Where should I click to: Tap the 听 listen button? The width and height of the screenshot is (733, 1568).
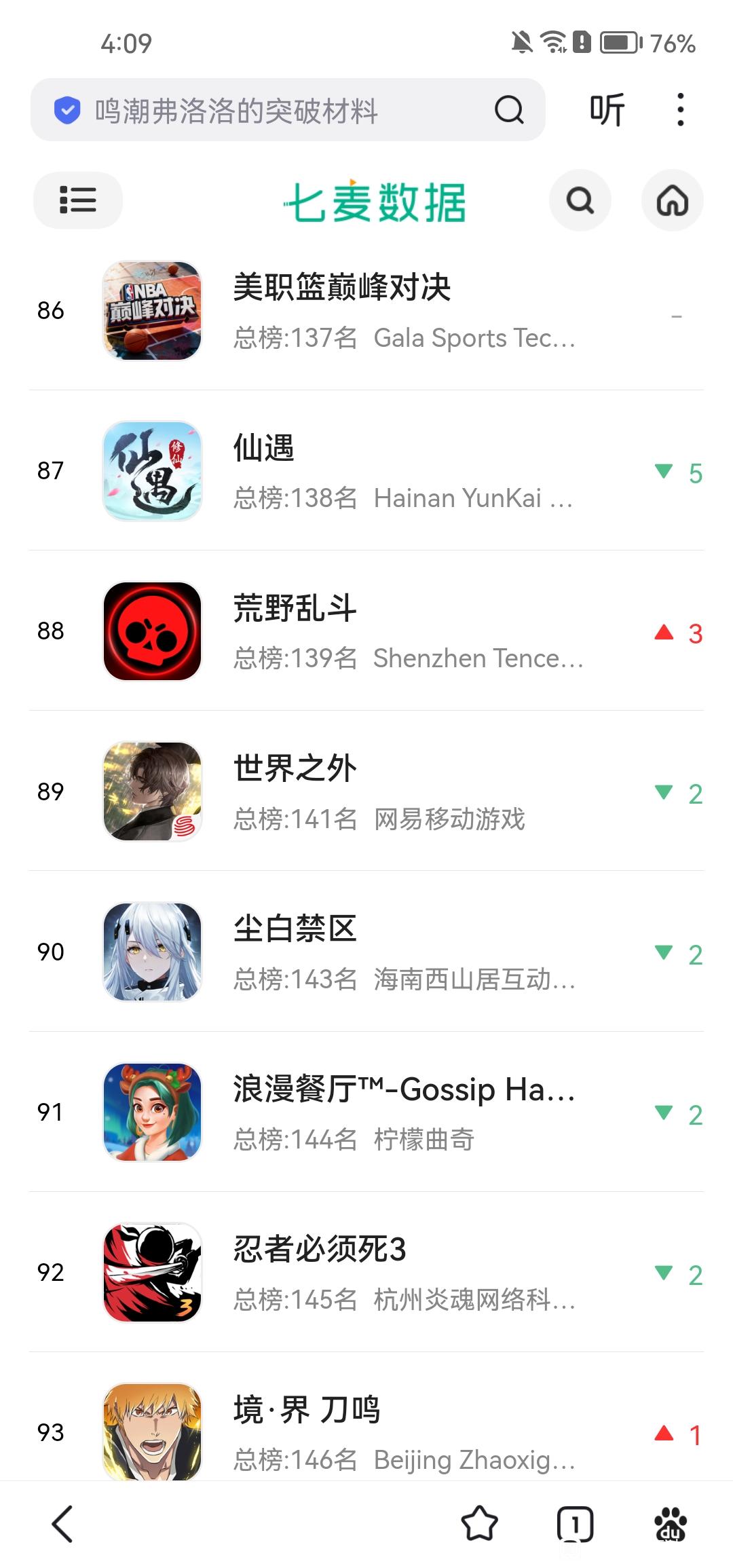click(607, 110)
